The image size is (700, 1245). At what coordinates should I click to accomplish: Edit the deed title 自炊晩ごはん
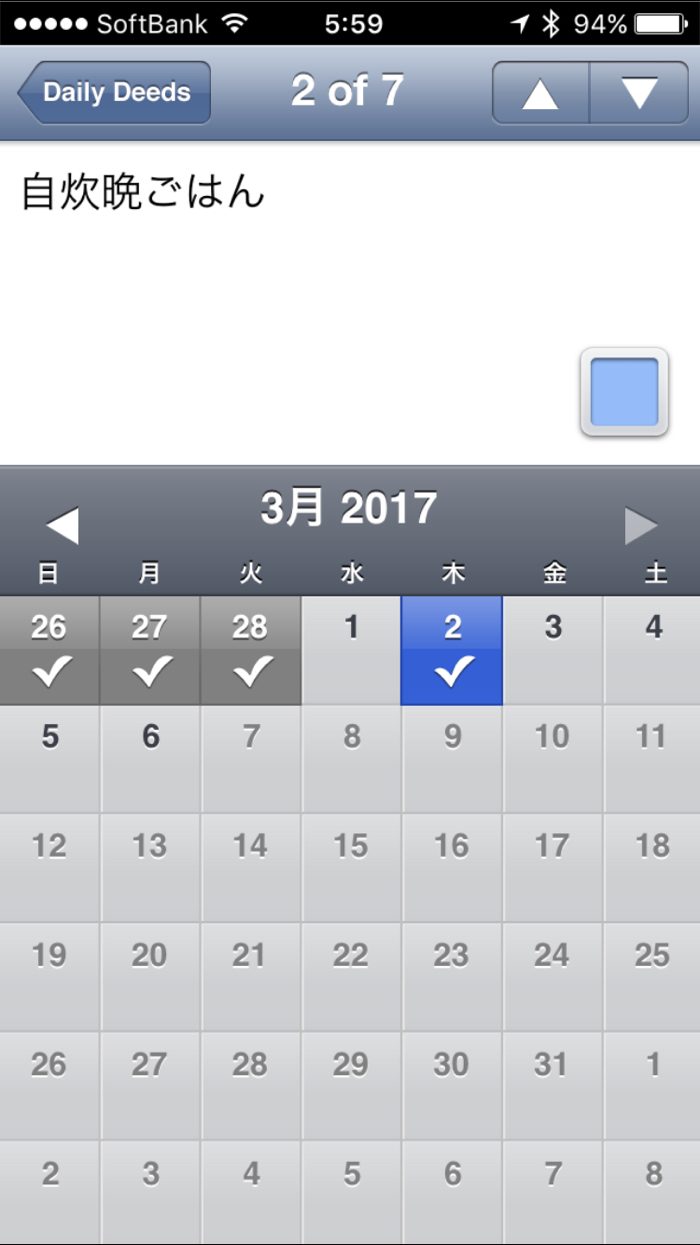pyautogui.click(x=143, y=192)
